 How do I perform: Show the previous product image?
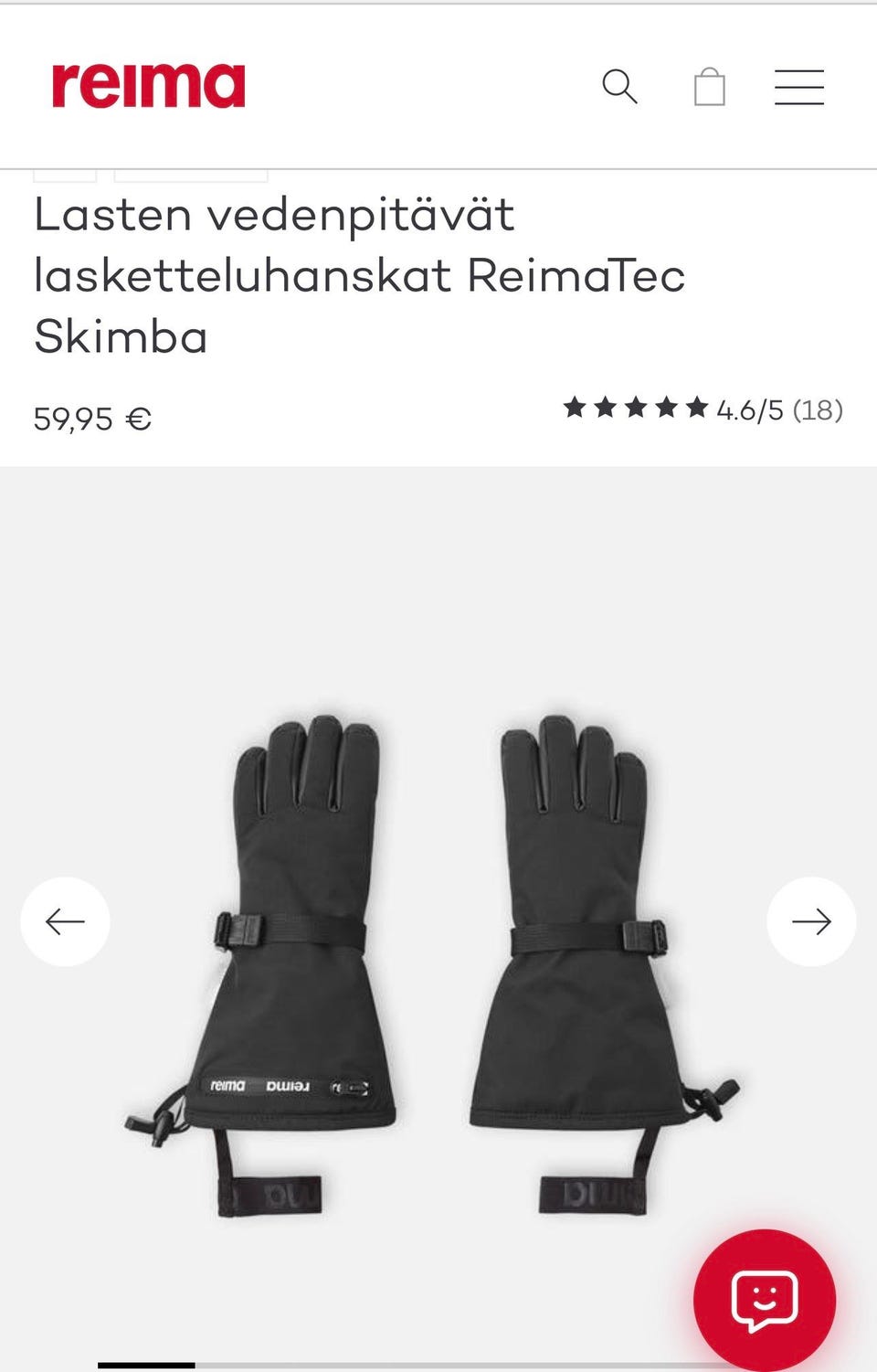pos(65,921)
